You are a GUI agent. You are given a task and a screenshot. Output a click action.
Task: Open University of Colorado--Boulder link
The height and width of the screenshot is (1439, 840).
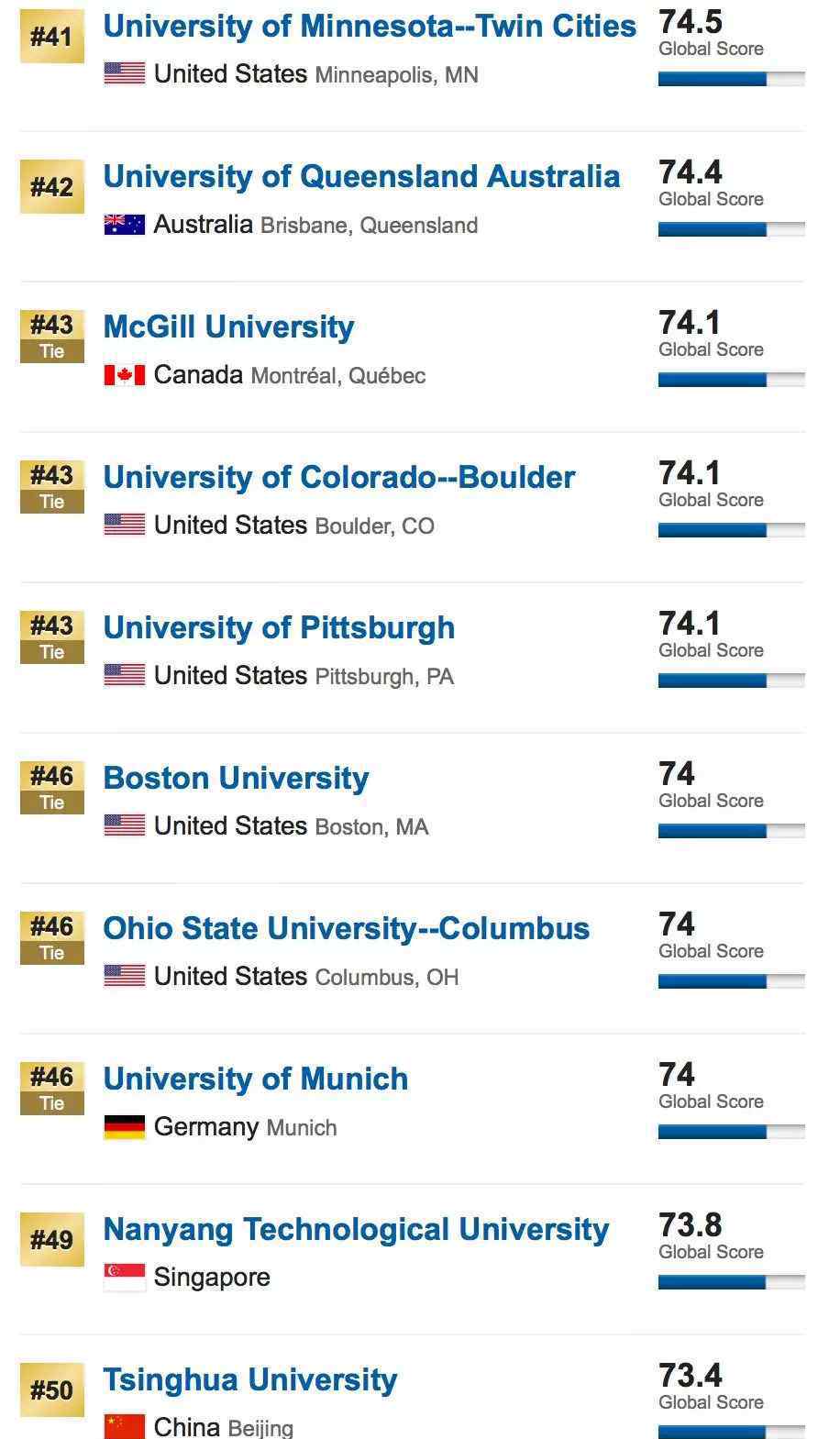pos(339,477)
